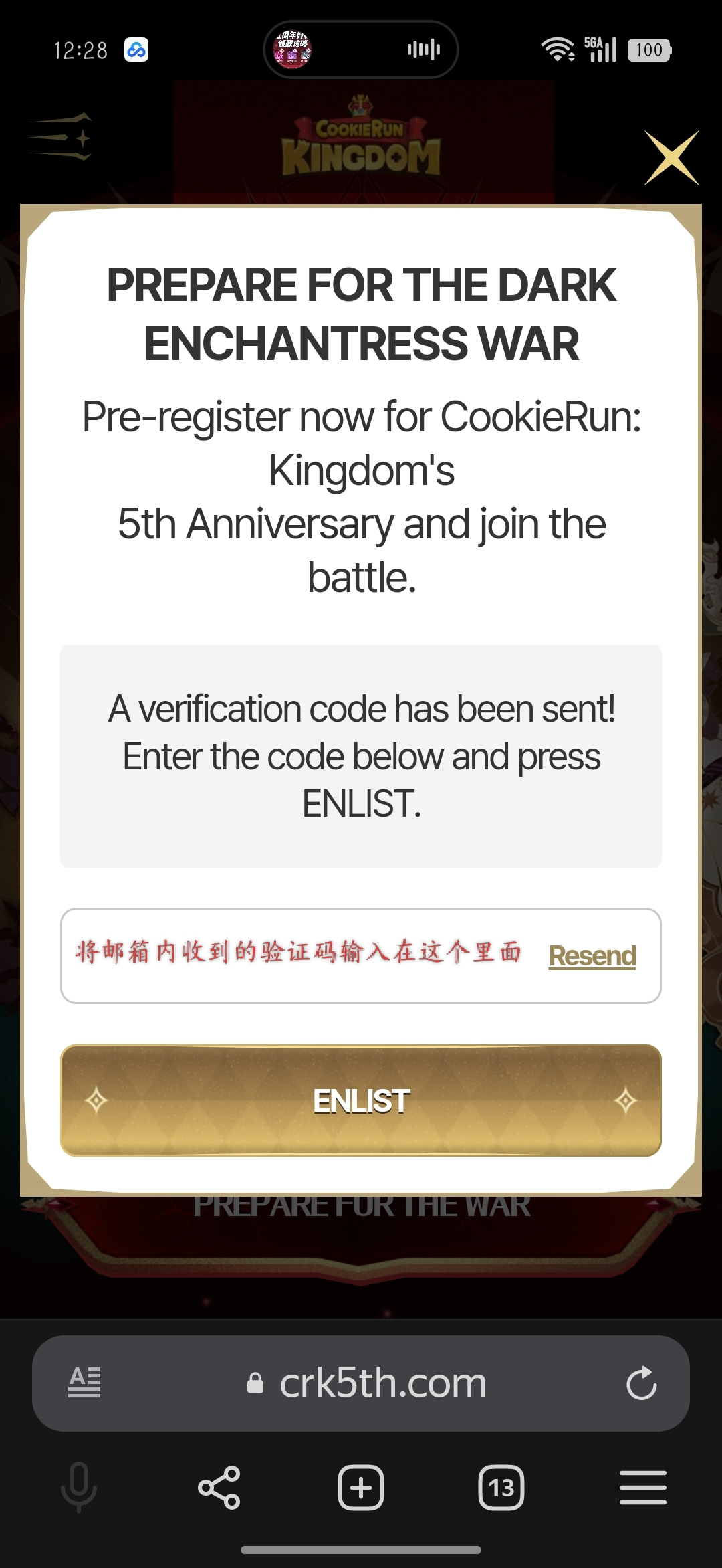Open the browser's main menu
This screenshot has width=722, height=1568.
(x=642, y=1488)
